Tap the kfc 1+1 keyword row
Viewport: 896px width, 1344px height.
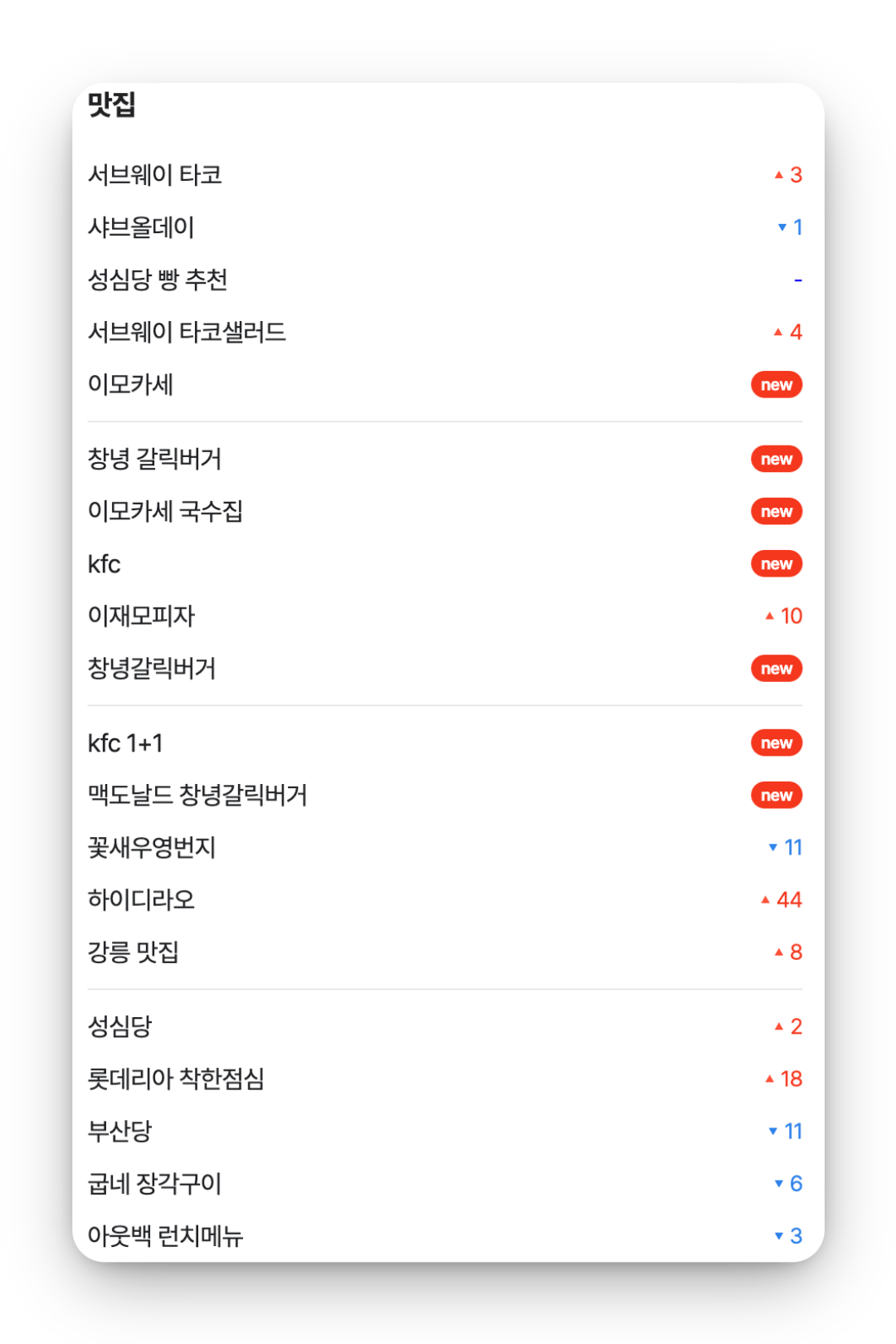click(x=125, y=743)
